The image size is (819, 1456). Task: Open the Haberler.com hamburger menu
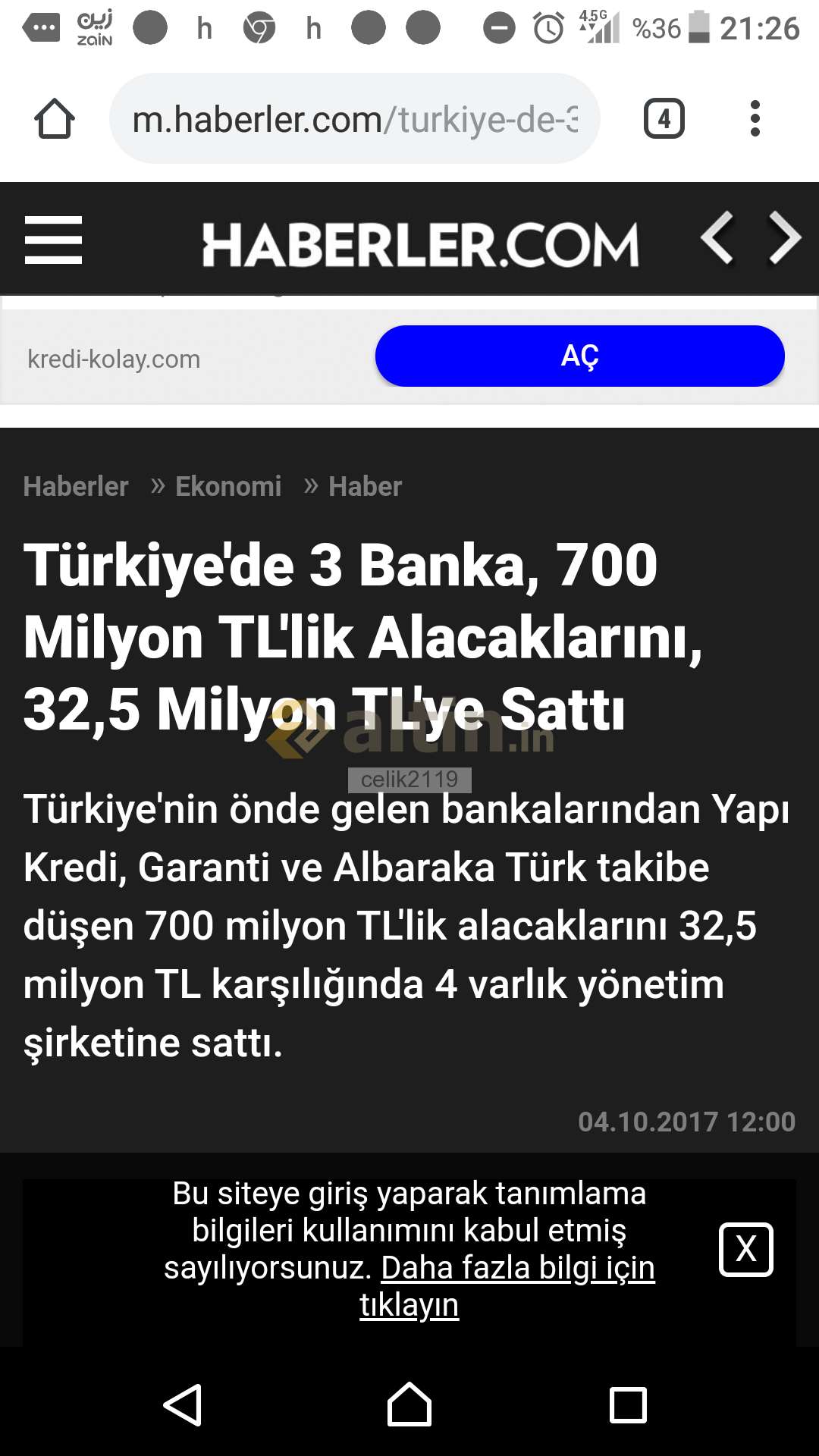pyautogui.click(x=53, y=240)
